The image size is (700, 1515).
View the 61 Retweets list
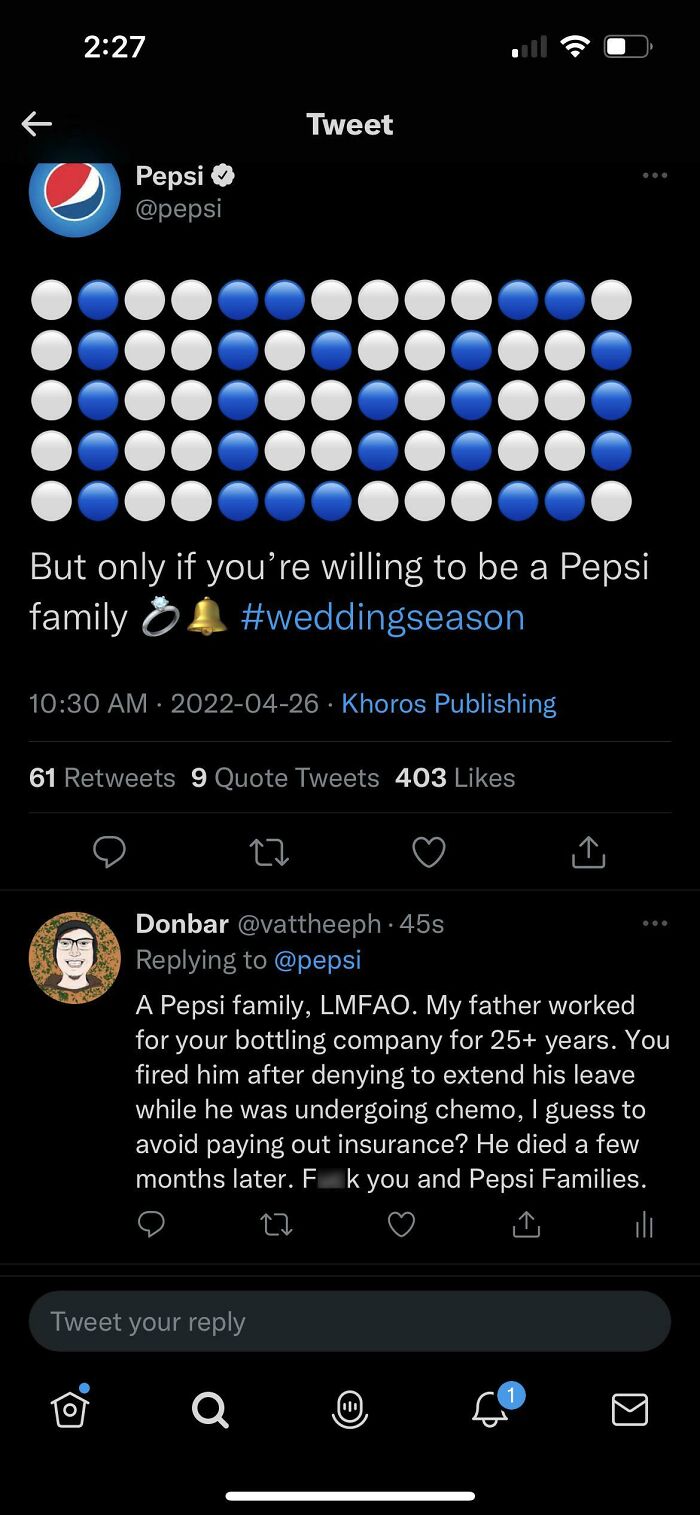click(x=102, y=778)
